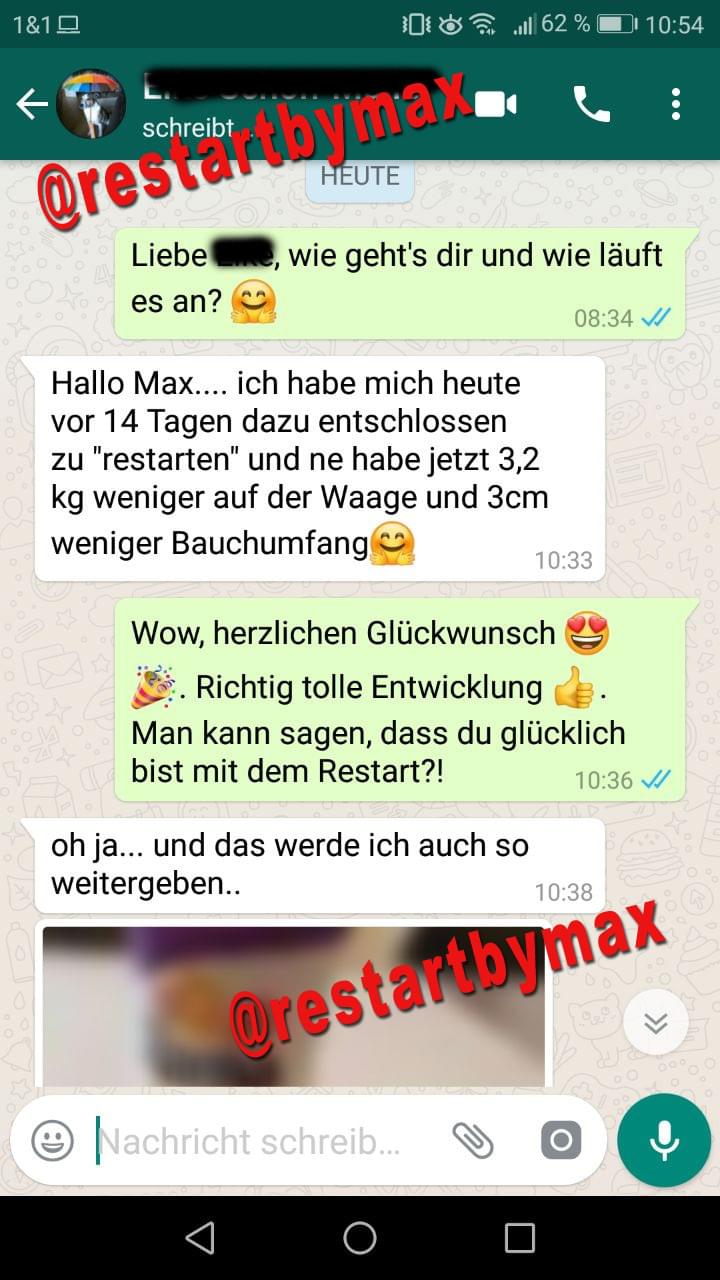Image resolution: width=720 pixels, height=1280 pixels.
Task: Go back to the chat list
Action: [x=31, y=104]
